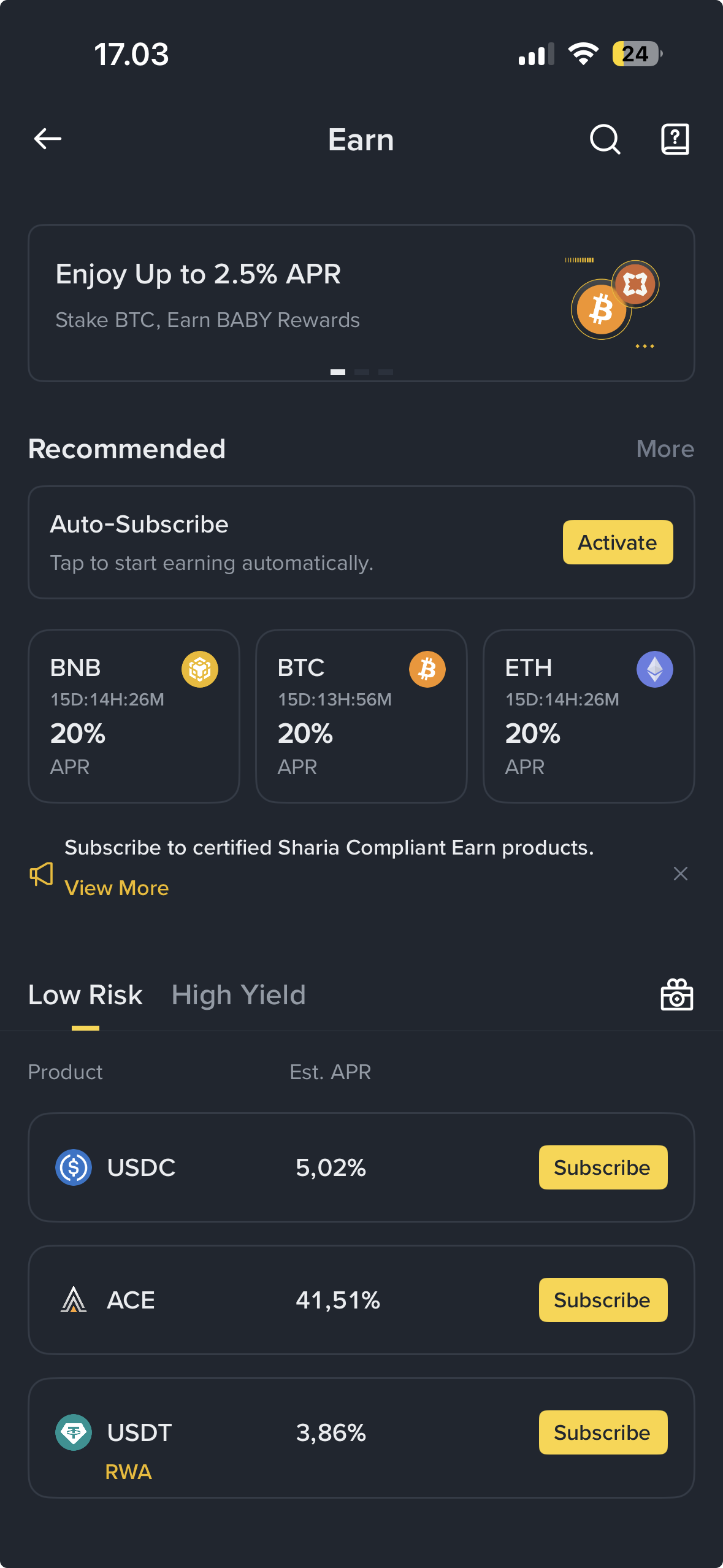
Task: Click the megaphone announcement icon
Action: (40, 874)
